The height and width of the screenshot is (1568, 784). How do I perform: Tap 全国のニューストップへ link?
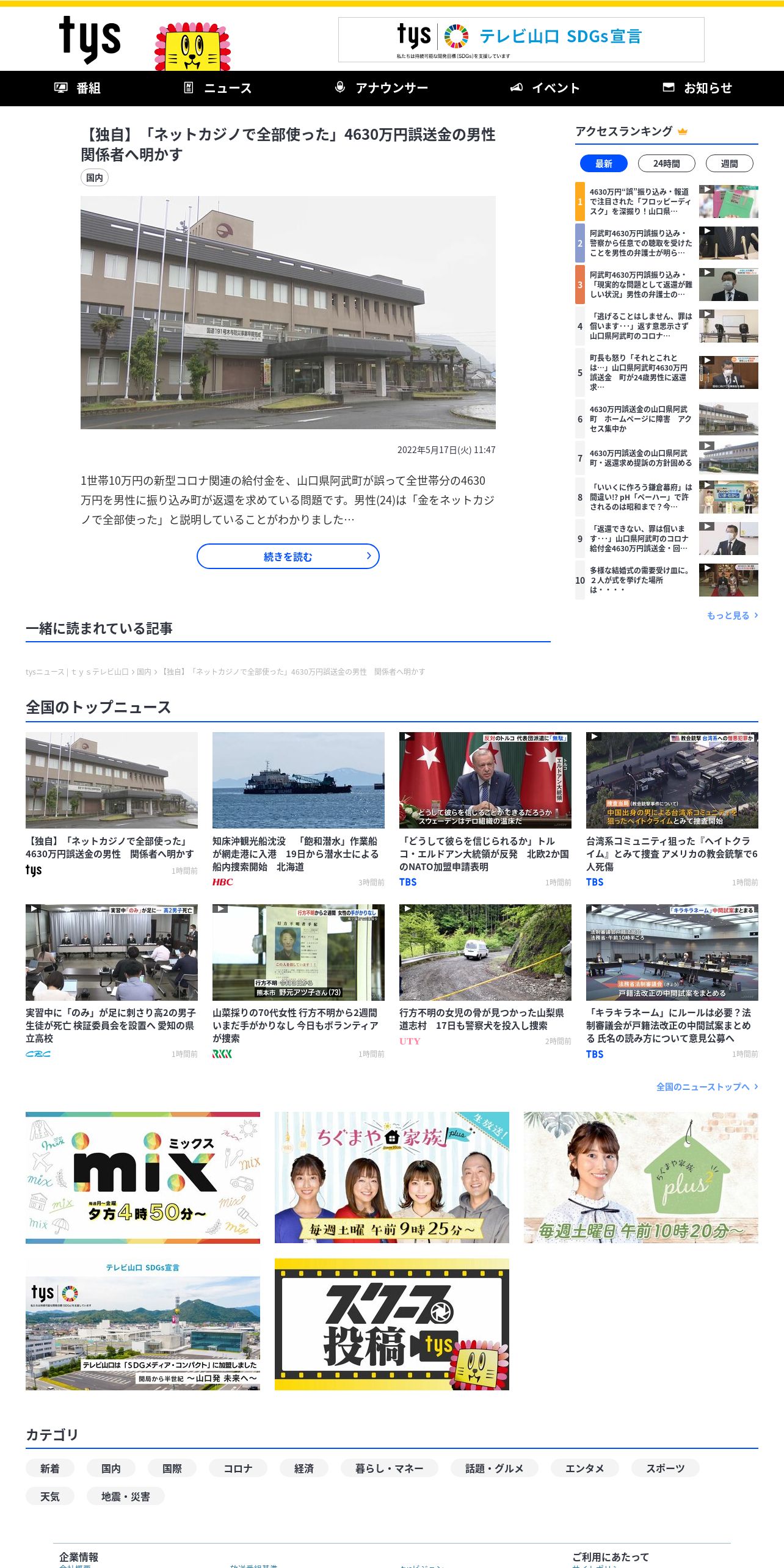click(707, 1087)
